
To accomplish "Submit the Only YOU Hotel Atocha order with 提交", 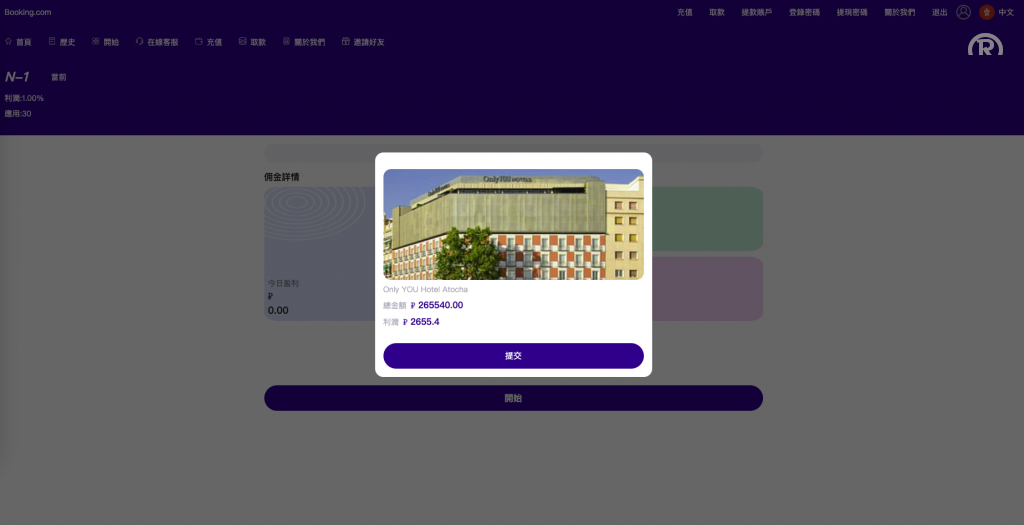I will pyautogui.click(x=513, y=356).
